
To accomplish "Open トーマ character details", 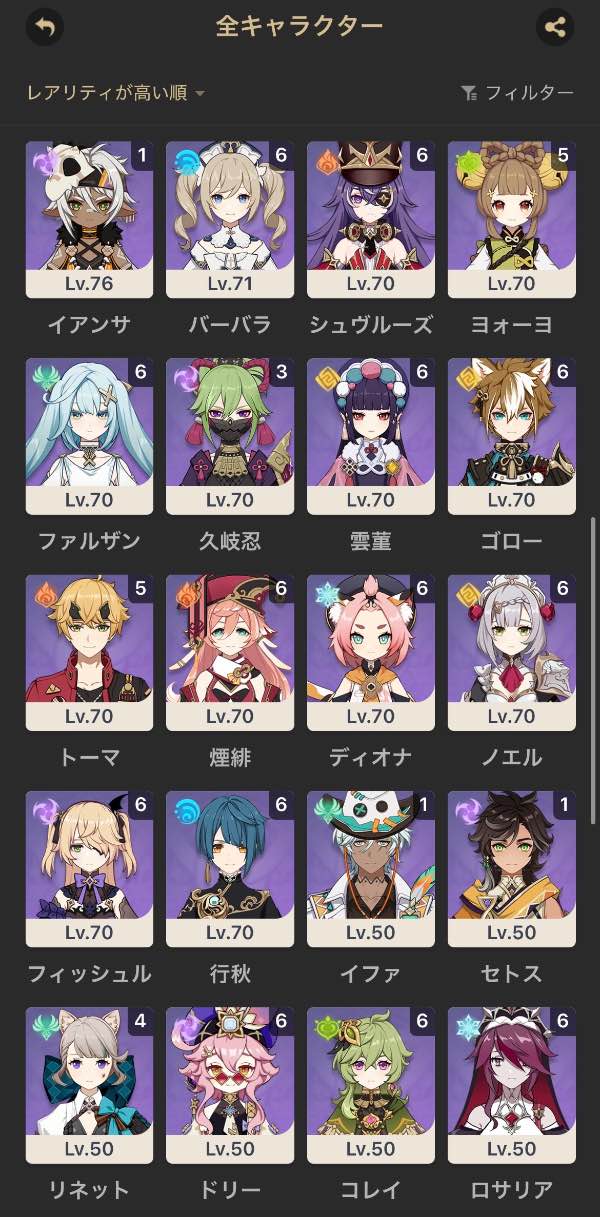I will point(89,652).
